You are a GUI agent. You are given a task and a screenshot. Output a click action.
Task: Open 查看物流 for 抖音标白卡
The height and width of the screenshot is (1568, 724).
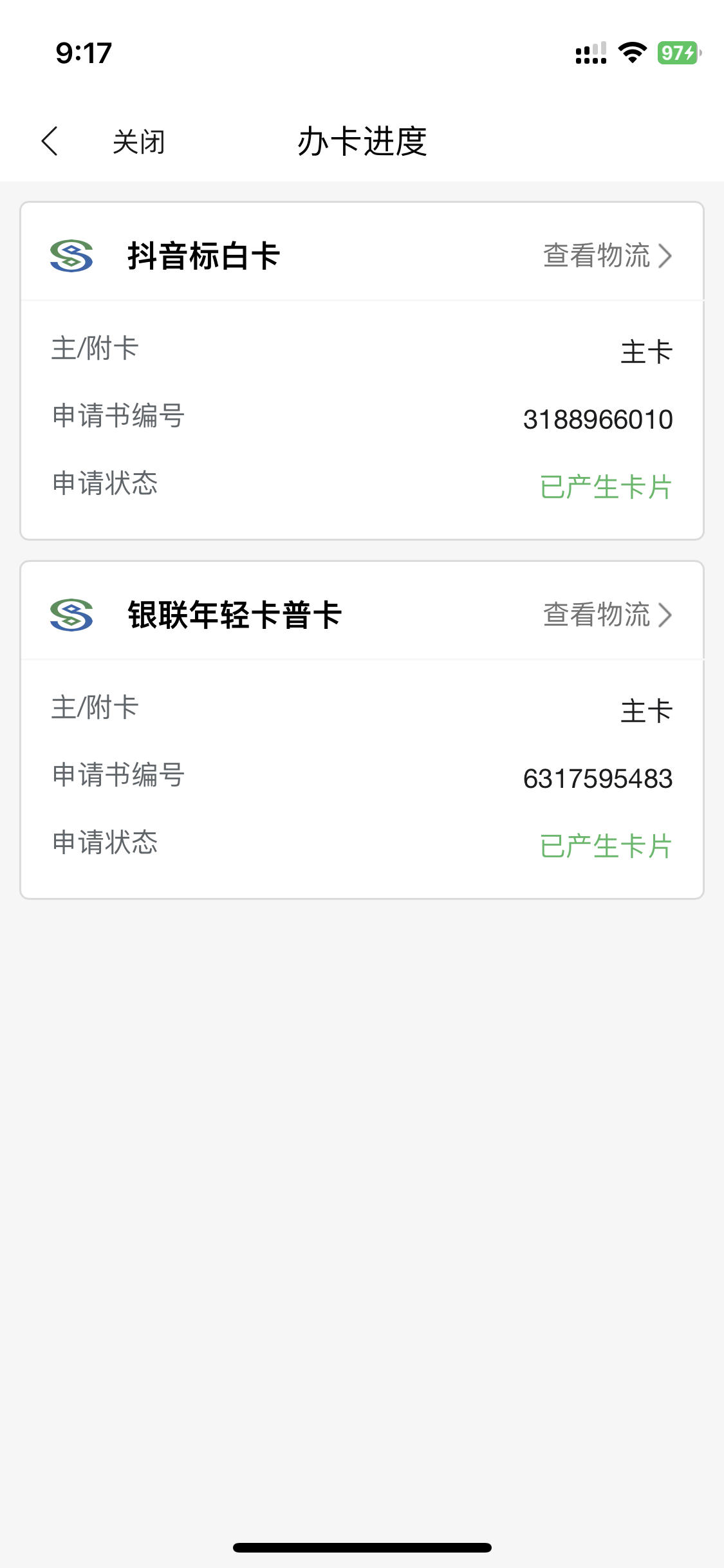pos(608,256)
